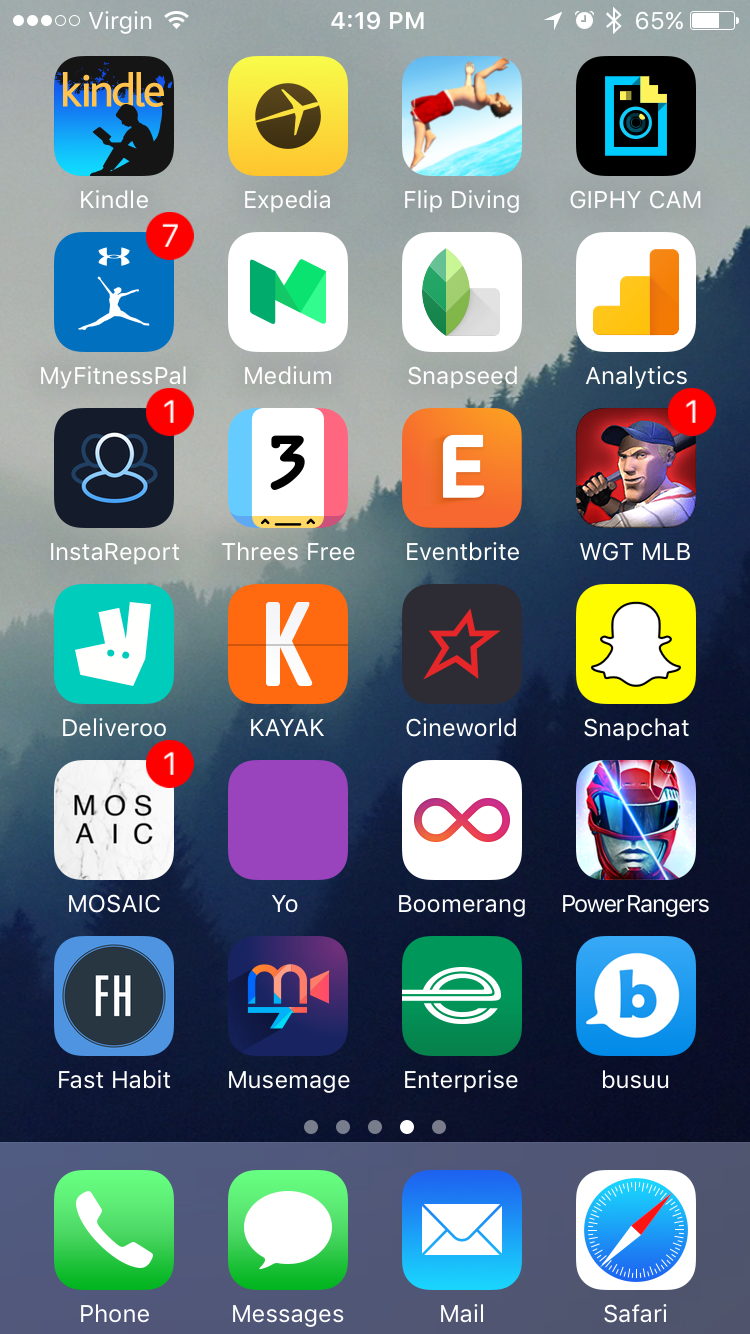The height and width of the screenshot is (1334, 750).
Task: Open Safari from the dock
Action: [x=636, y=1230]
